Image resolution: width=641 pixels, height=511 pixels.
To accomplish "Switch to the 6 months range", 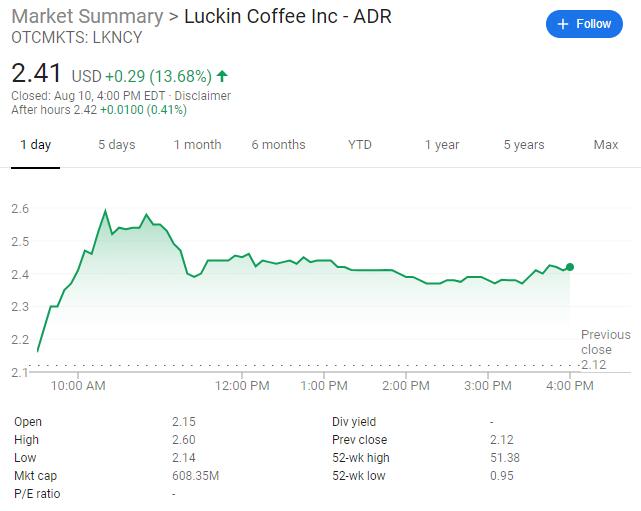I will pyautogui.click(x=278, y=145).
